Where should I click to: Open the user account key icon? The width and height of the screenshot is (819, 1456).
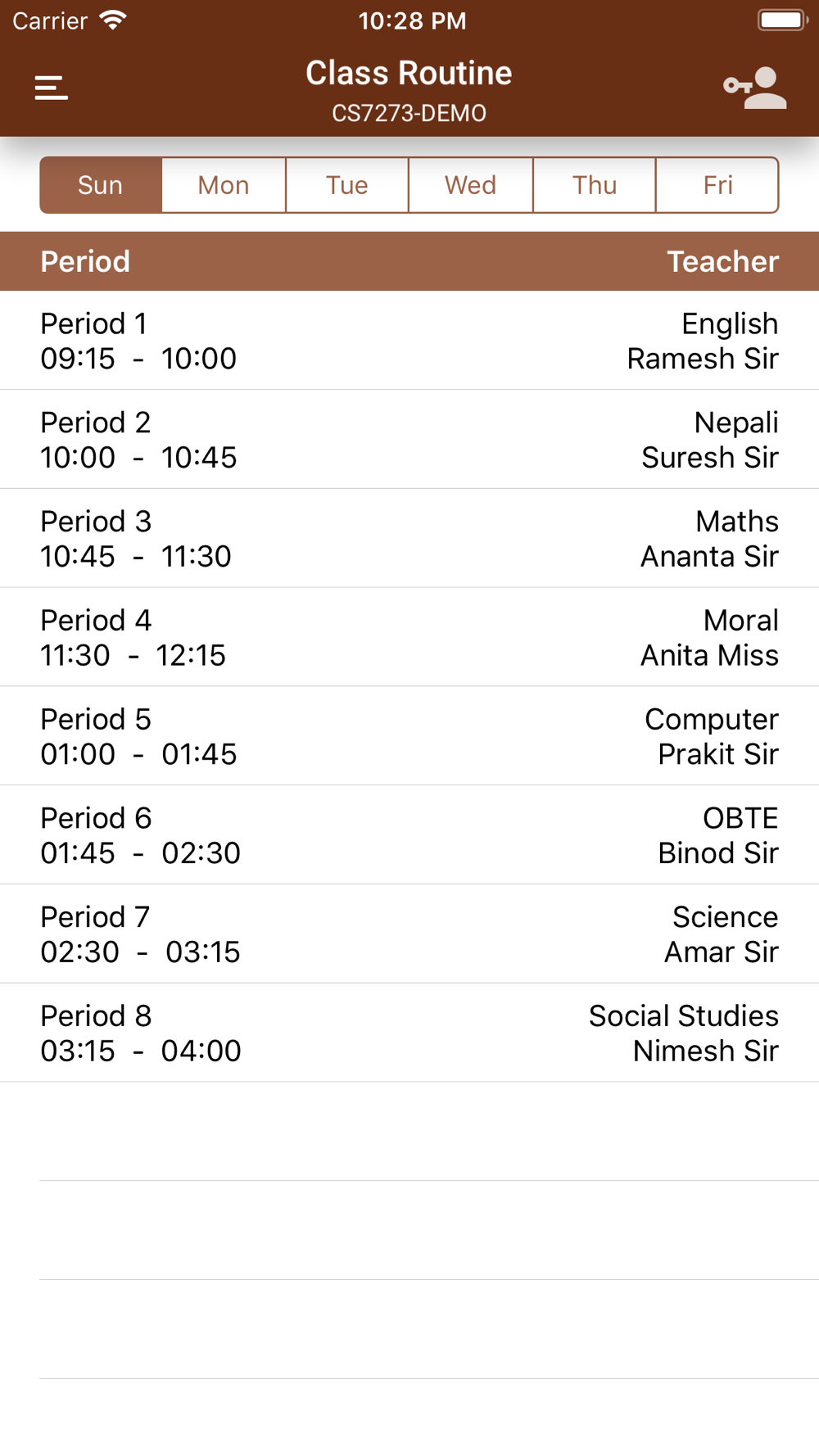coord(755,88)
